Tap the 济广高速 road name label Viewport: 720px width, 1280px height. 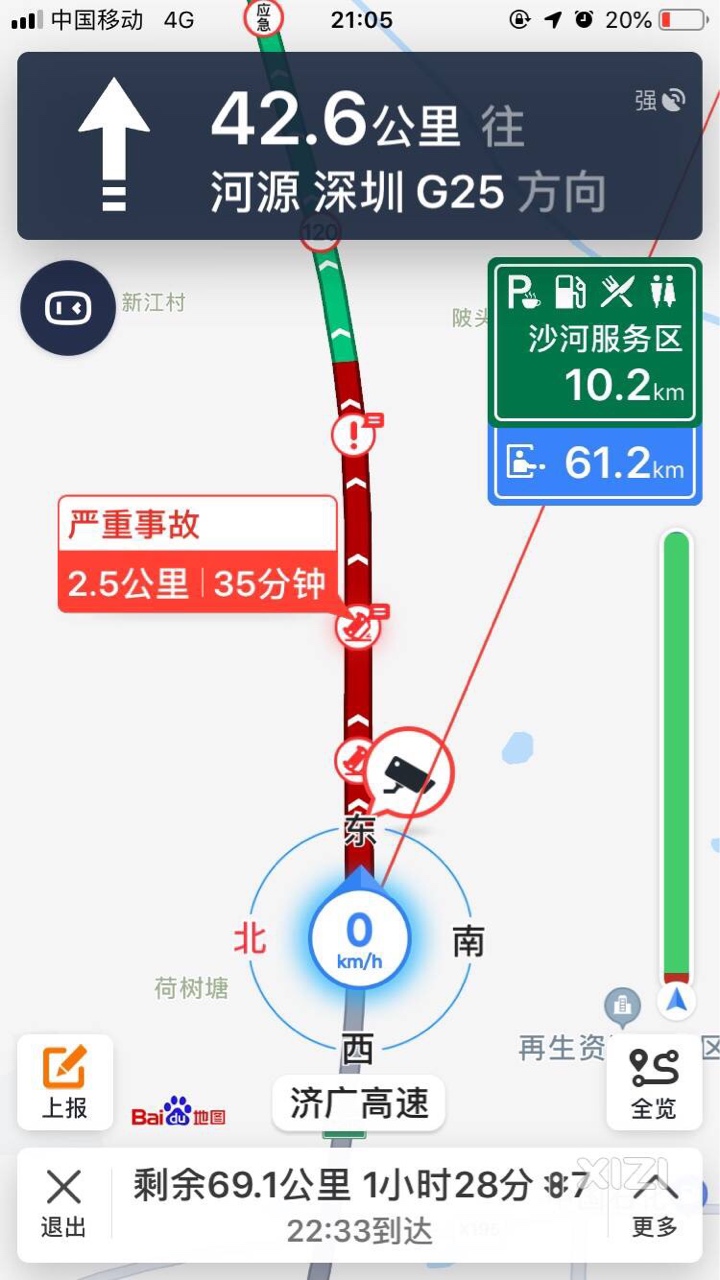click(x=359, y=1104)
